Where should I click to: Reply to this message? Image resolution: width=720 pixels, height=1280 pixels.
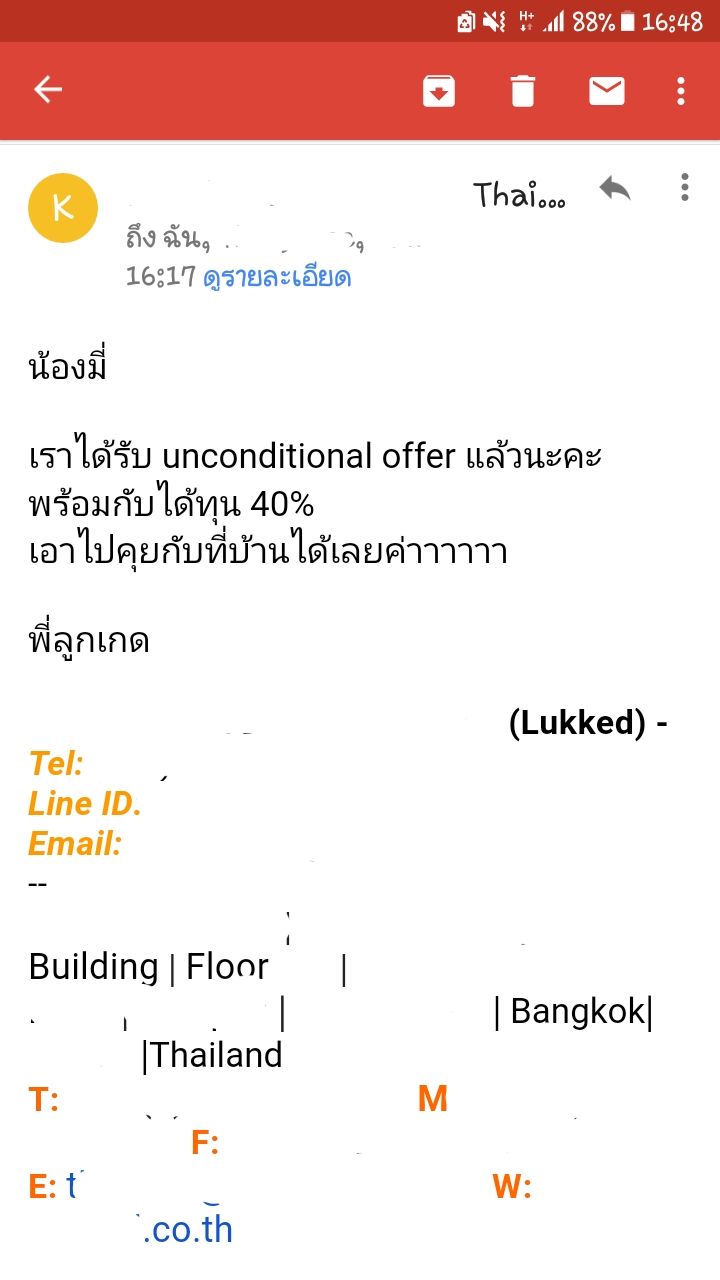coord(614,188)
